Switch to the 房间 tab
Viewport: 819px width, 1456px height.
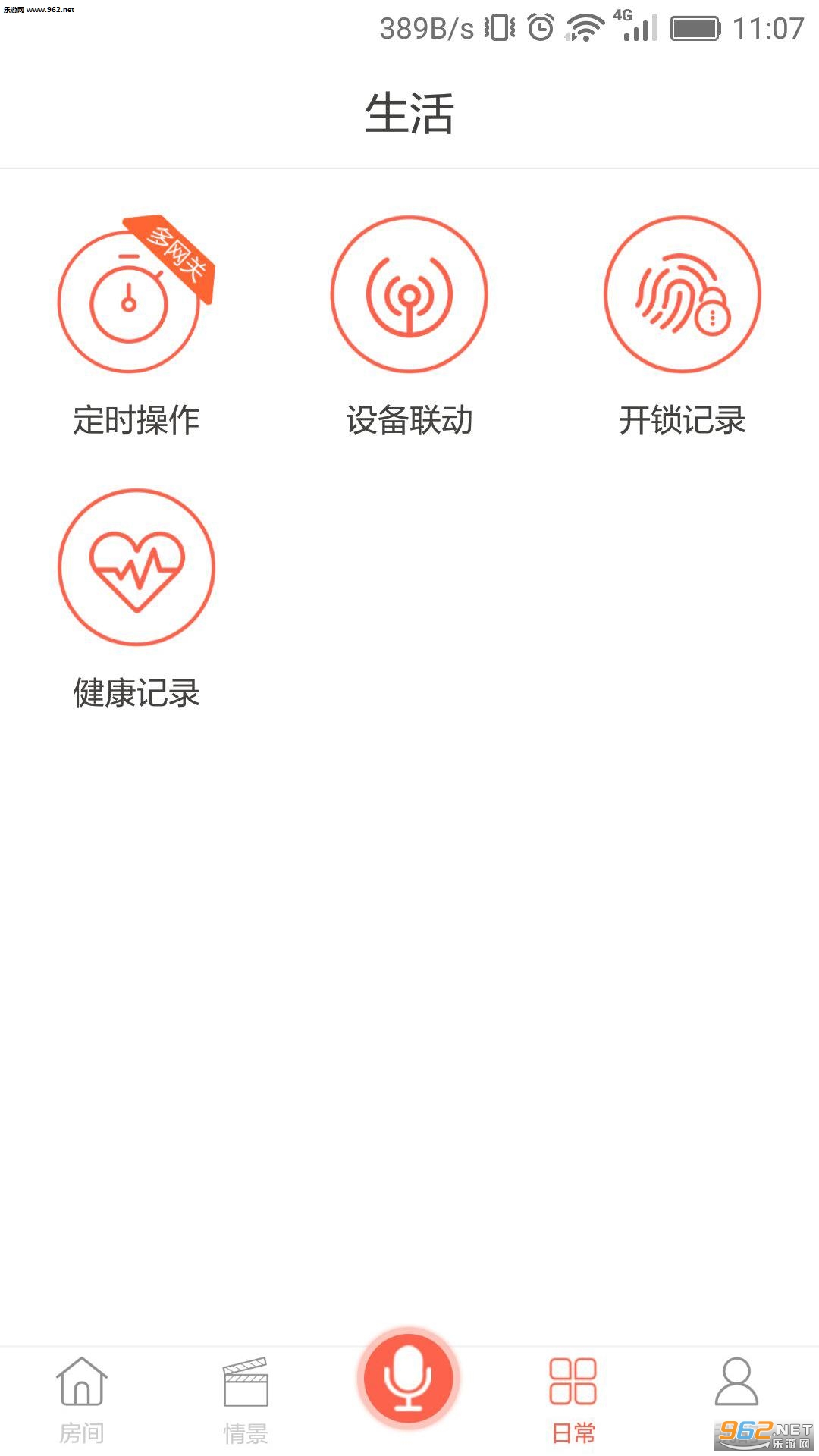pyautogui.click(x=82, y=1400)
